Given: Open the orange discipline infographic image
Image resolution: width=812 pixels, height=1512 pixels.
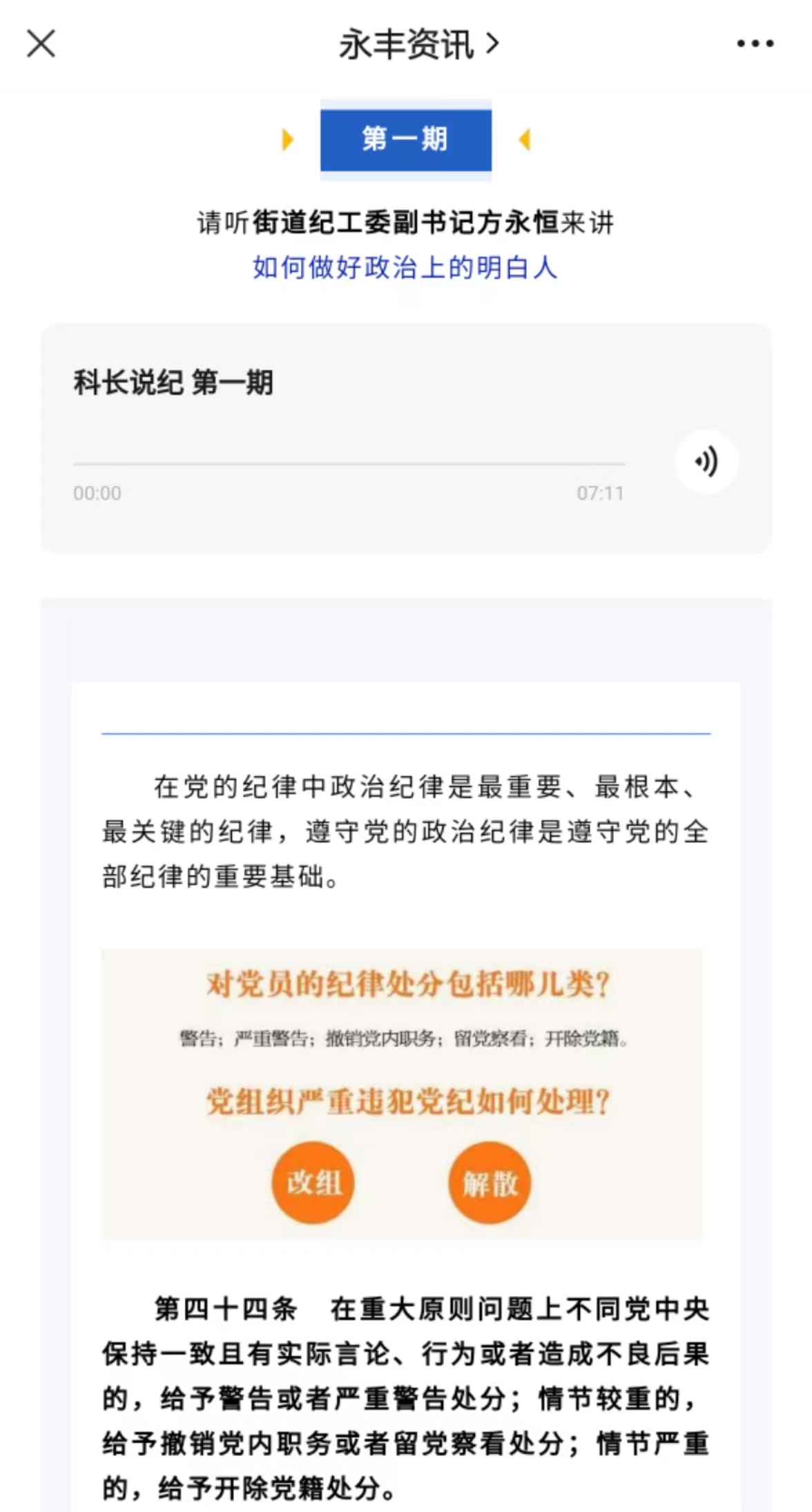Looking at the screenshot, I should point(401,1093).
